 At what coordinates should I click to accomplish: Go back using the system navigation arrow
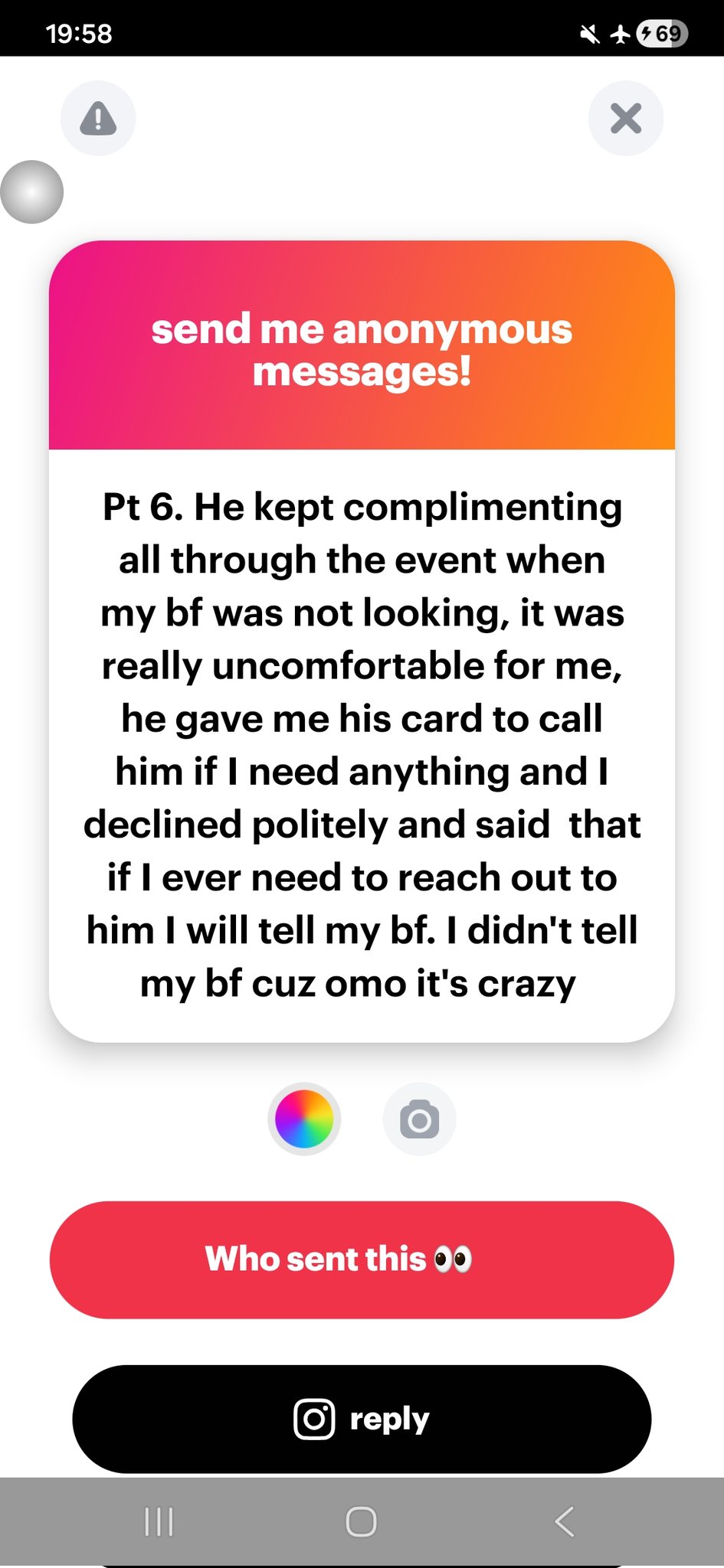(565, 1521)
